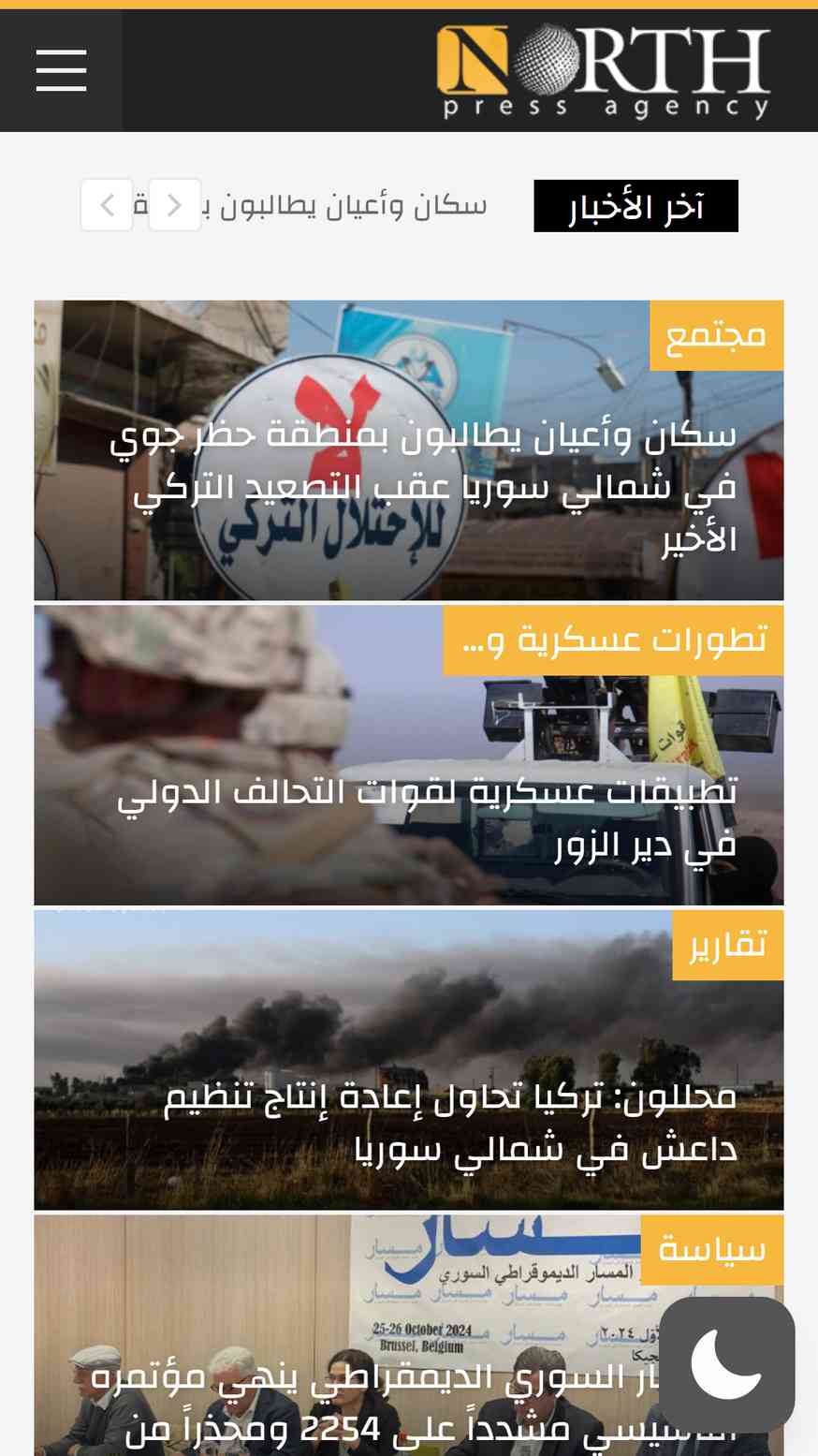Viewport: 818px width, 1456px height.
Task: Go to North Press Agency homepage logo
Action: [x=604, y=72]
